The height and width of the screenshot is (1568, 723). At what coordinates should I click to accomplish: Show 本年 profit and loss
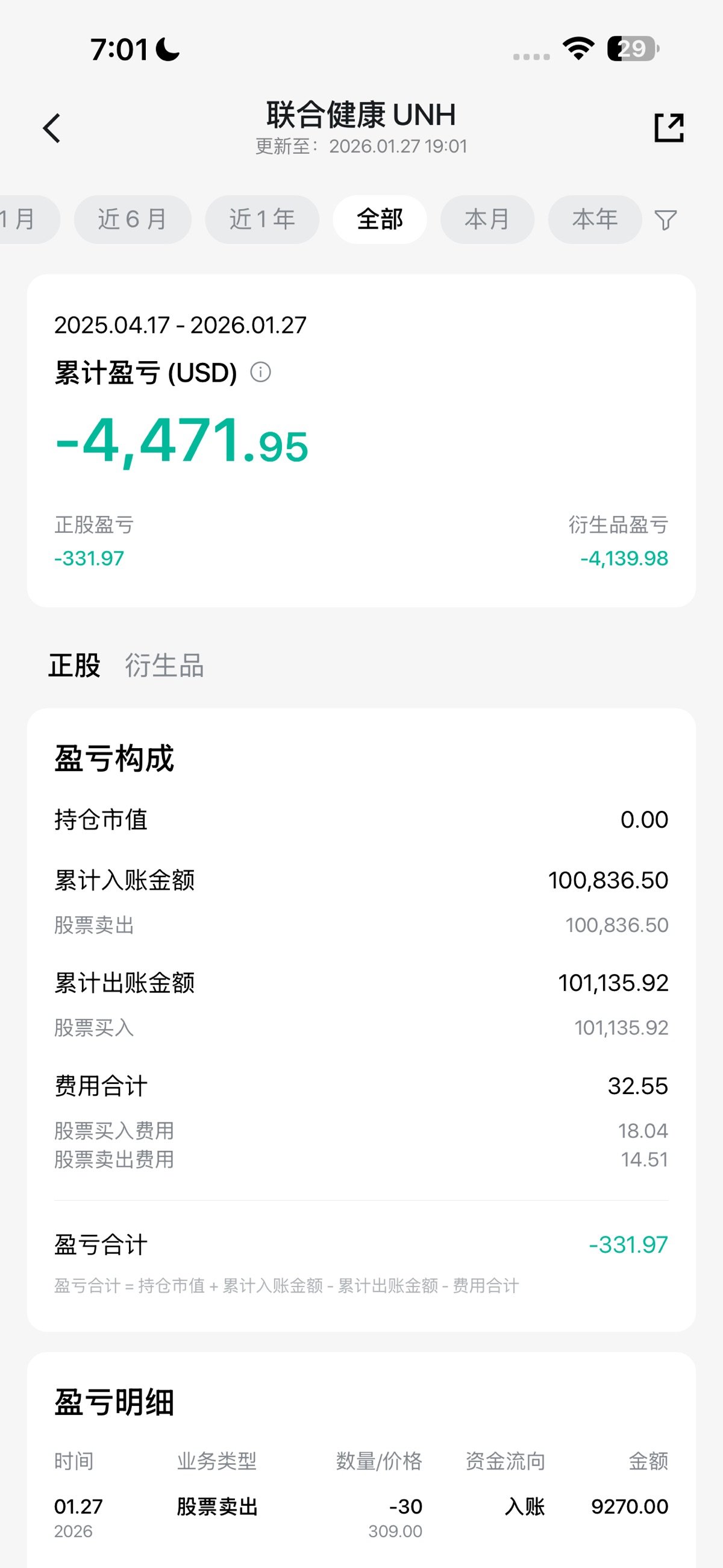pos(594,220)
